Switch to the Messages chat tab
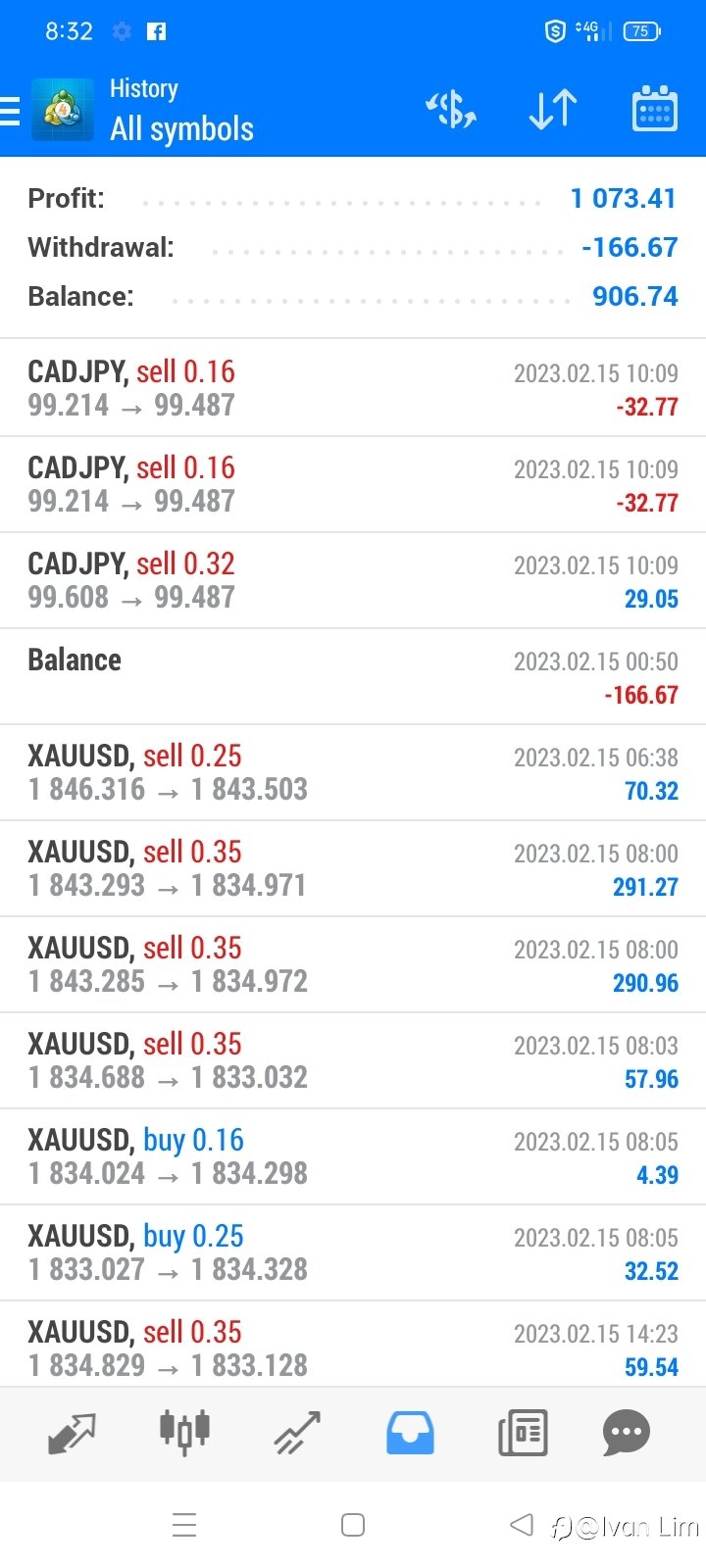The width and height of the screenshot is (706, 1568). coord(627,1434)
